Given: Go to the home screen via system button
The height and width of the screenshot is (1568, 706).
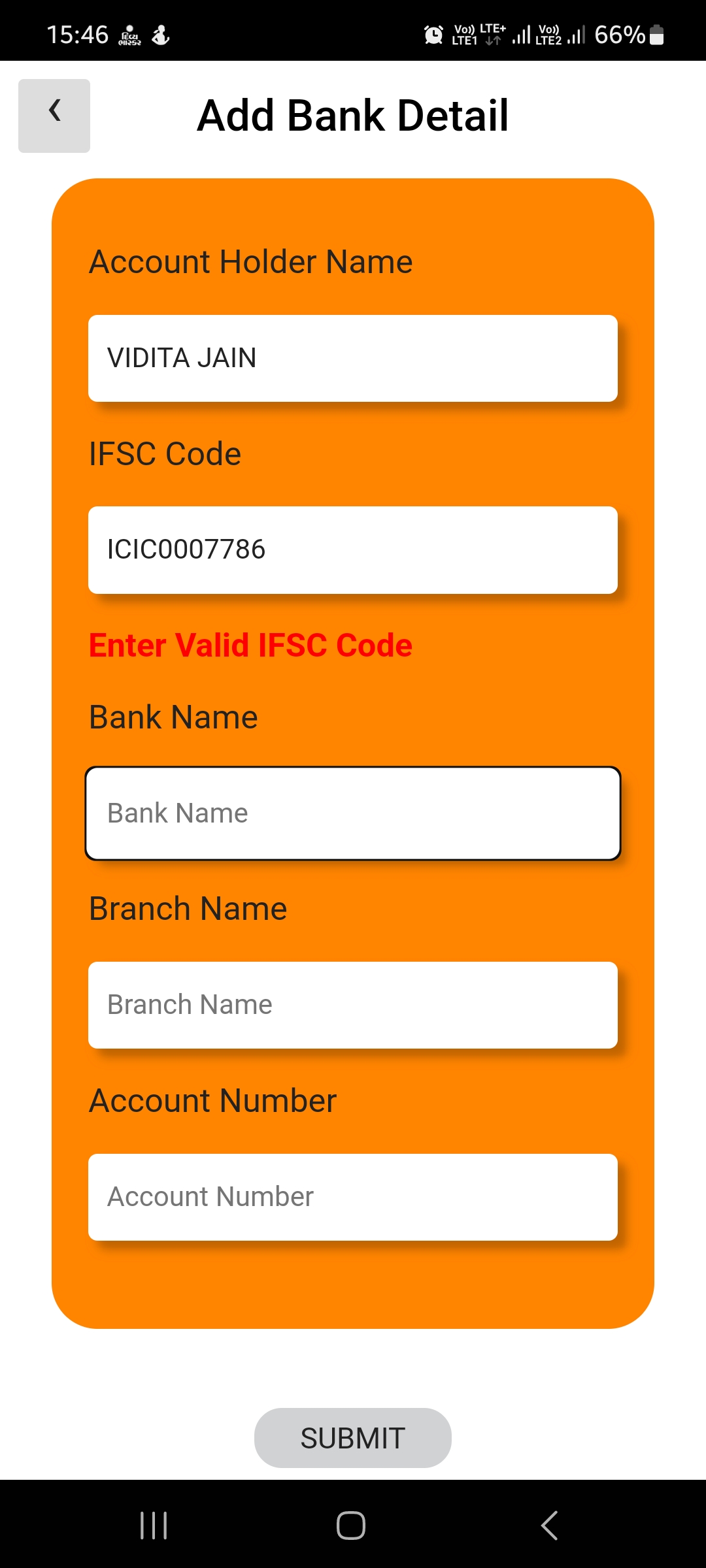Looking at the screenshot, I should coord(351,1526).
